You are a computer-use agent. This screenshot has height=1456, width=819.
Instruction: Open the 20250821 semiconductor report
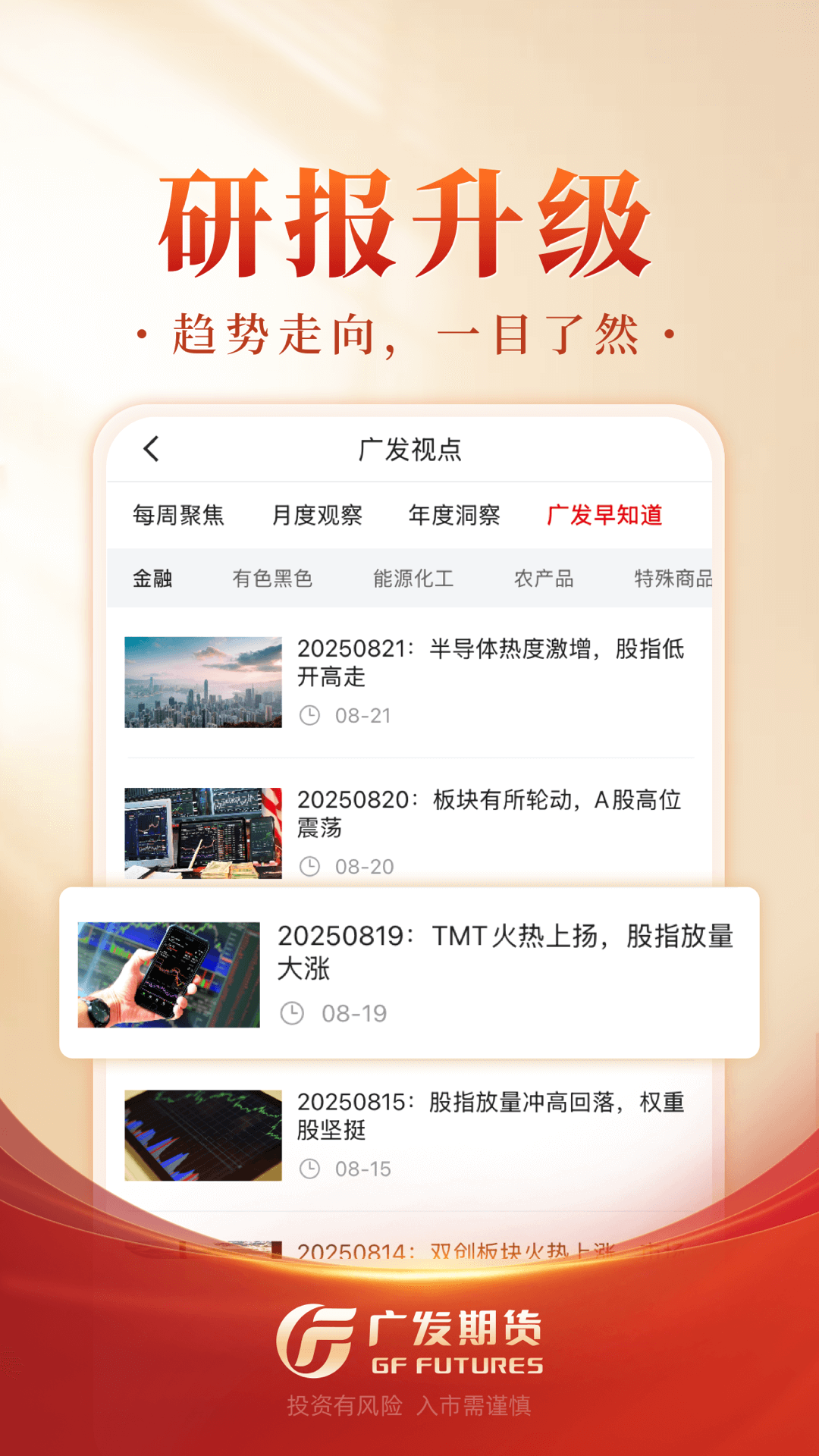493,664
